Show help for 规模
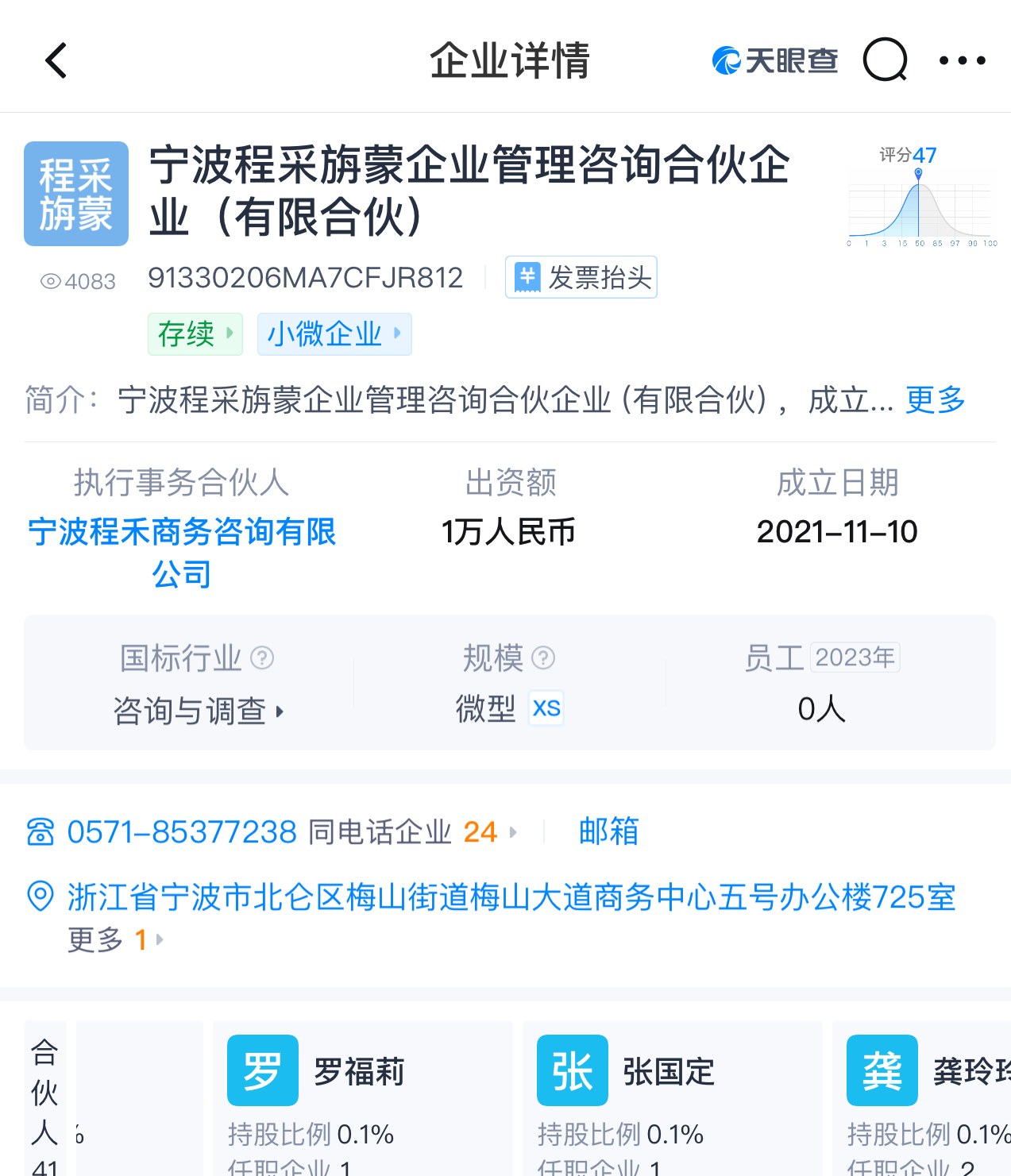 click(x=543, y=658)
